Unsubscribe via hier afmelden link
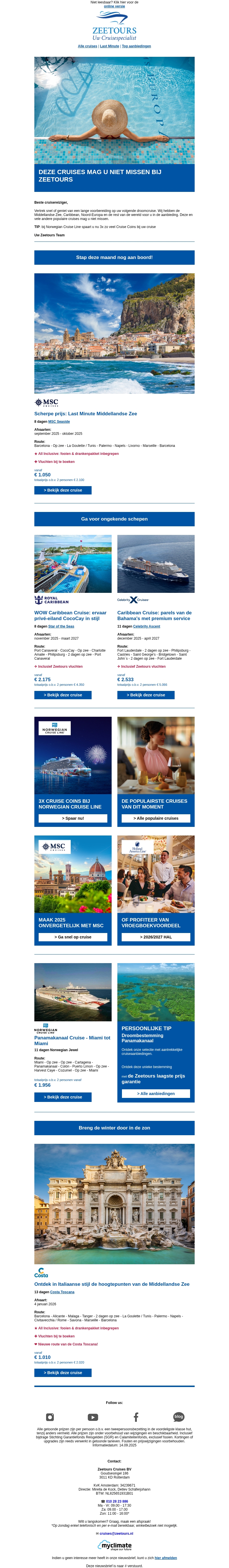The image size is (229, 1568). [165, 1558]
